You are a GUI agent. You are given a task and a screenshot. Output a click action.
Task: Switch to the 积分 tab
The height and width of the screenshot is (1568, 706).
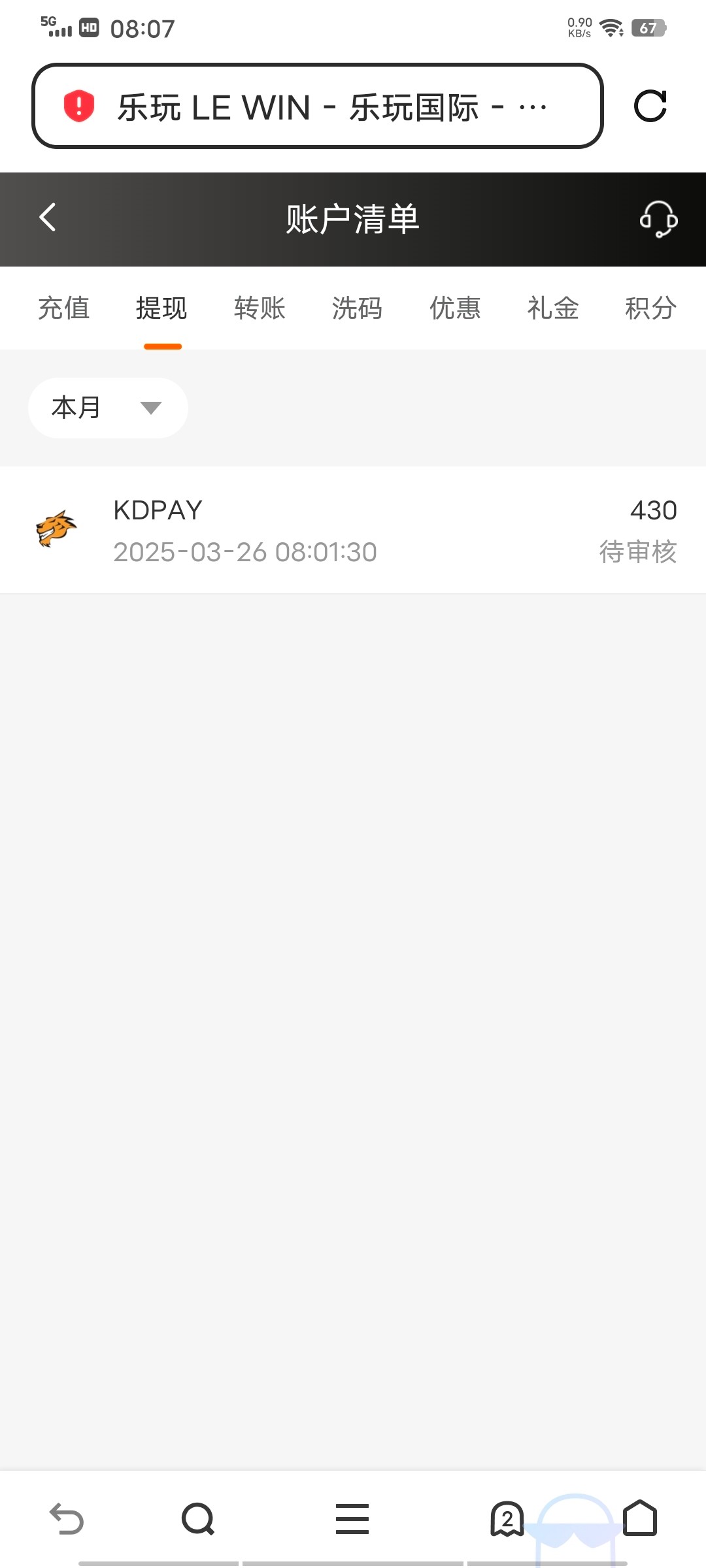(650, 308)
